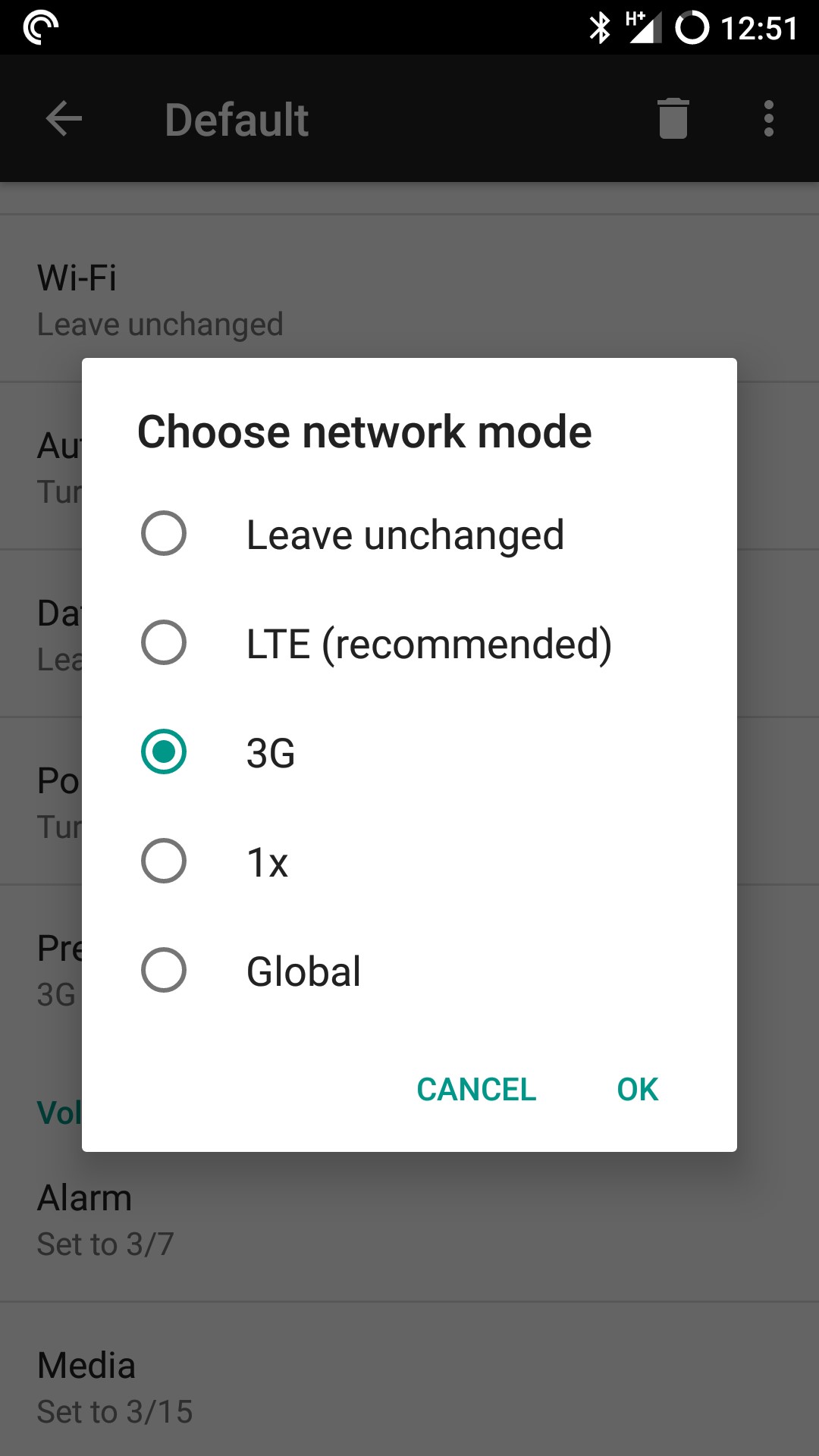Set network mode to Global

point(164,971)
